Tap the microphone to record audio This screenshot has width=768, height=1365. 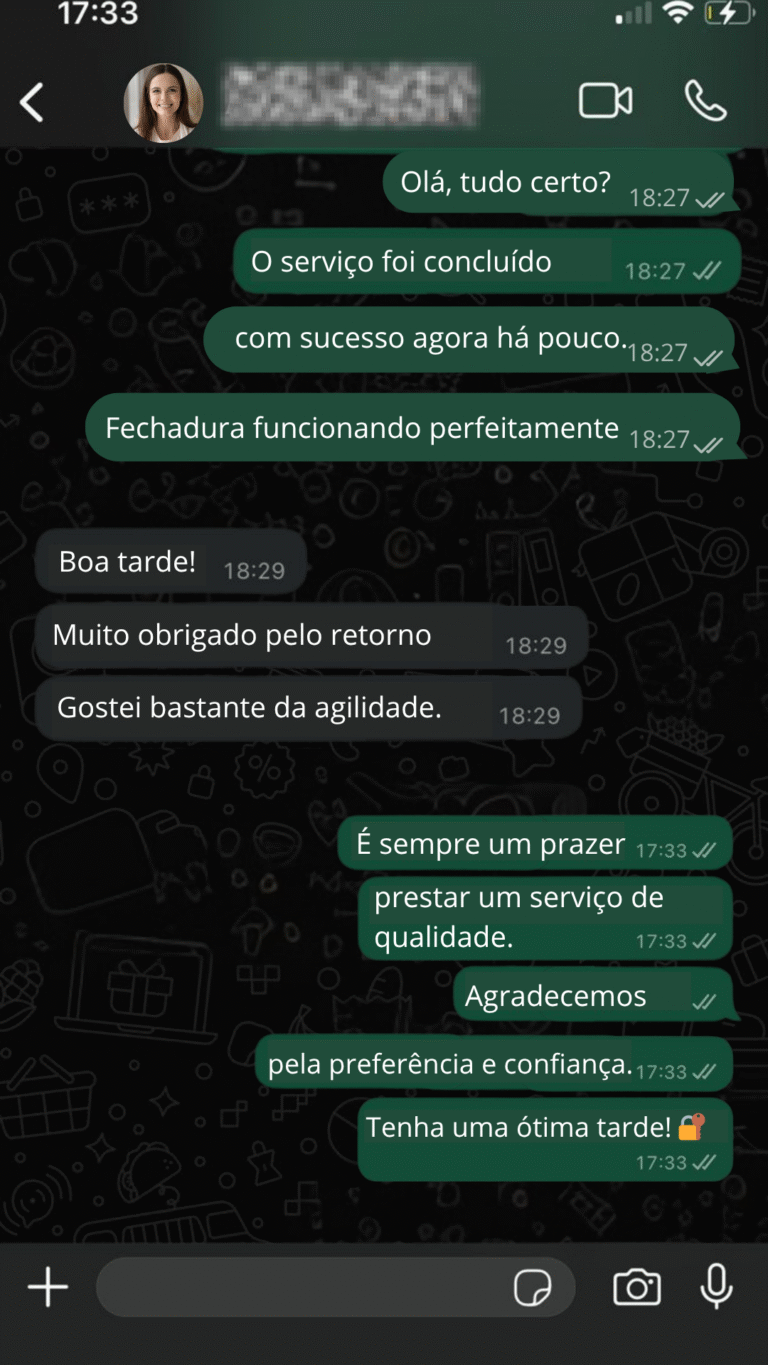[716, 1286]
